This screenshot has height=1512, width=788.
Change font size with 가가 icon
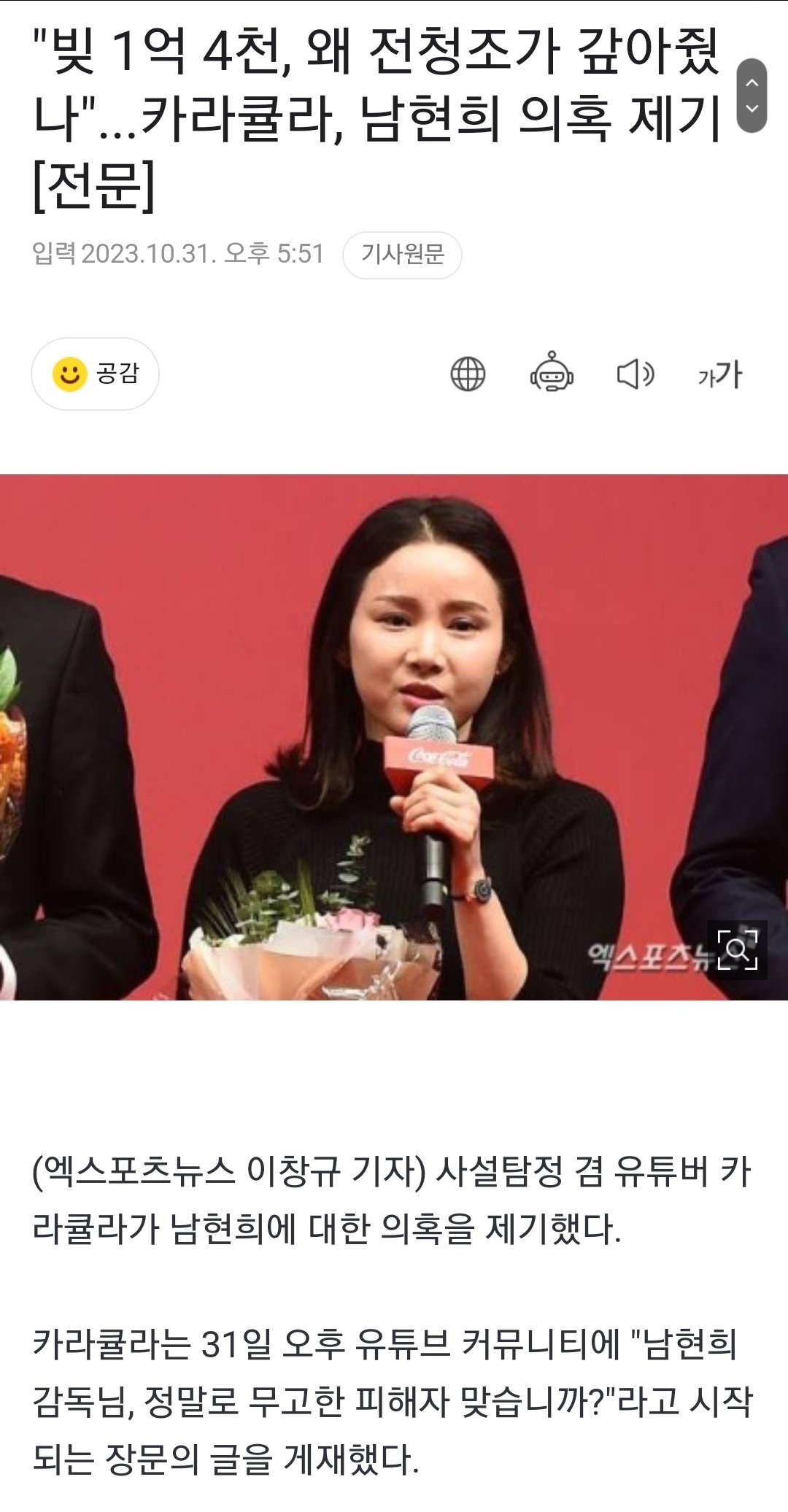(x=719, y=374)
